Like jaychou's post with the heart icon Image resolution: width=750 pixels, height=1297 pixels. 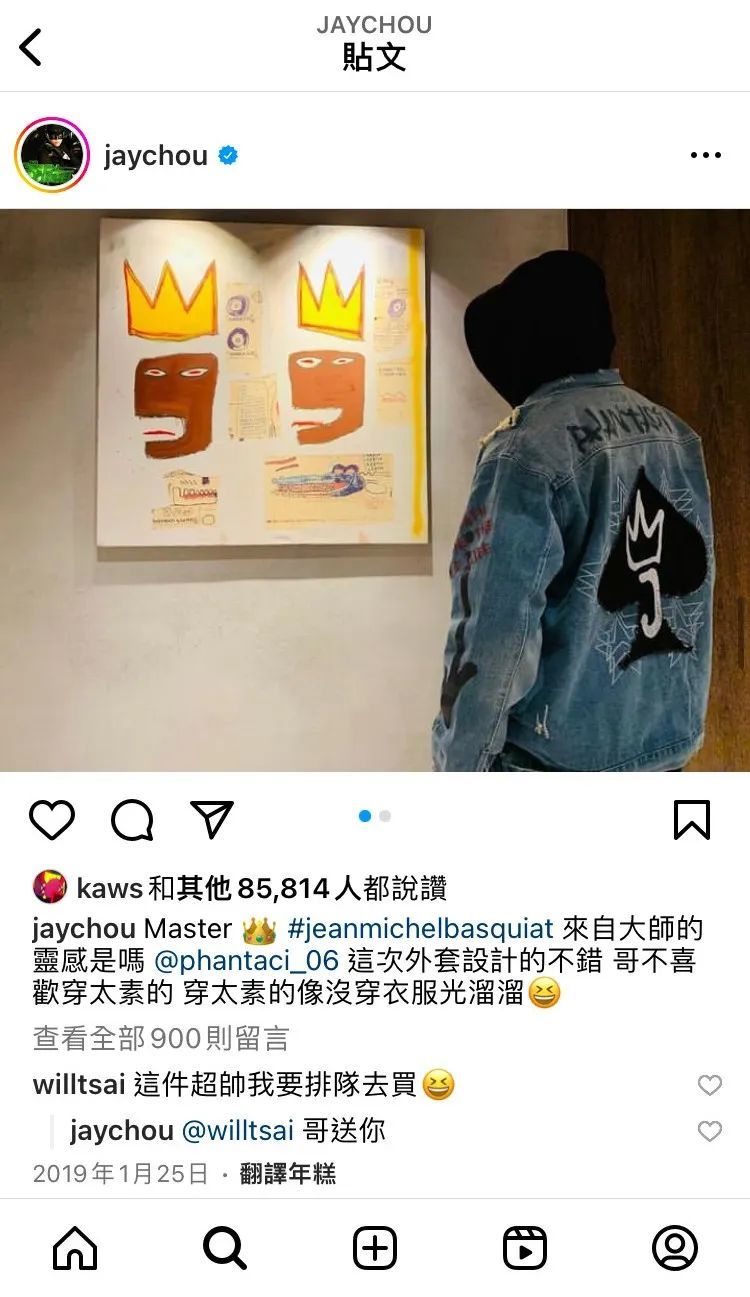[52, 820]
